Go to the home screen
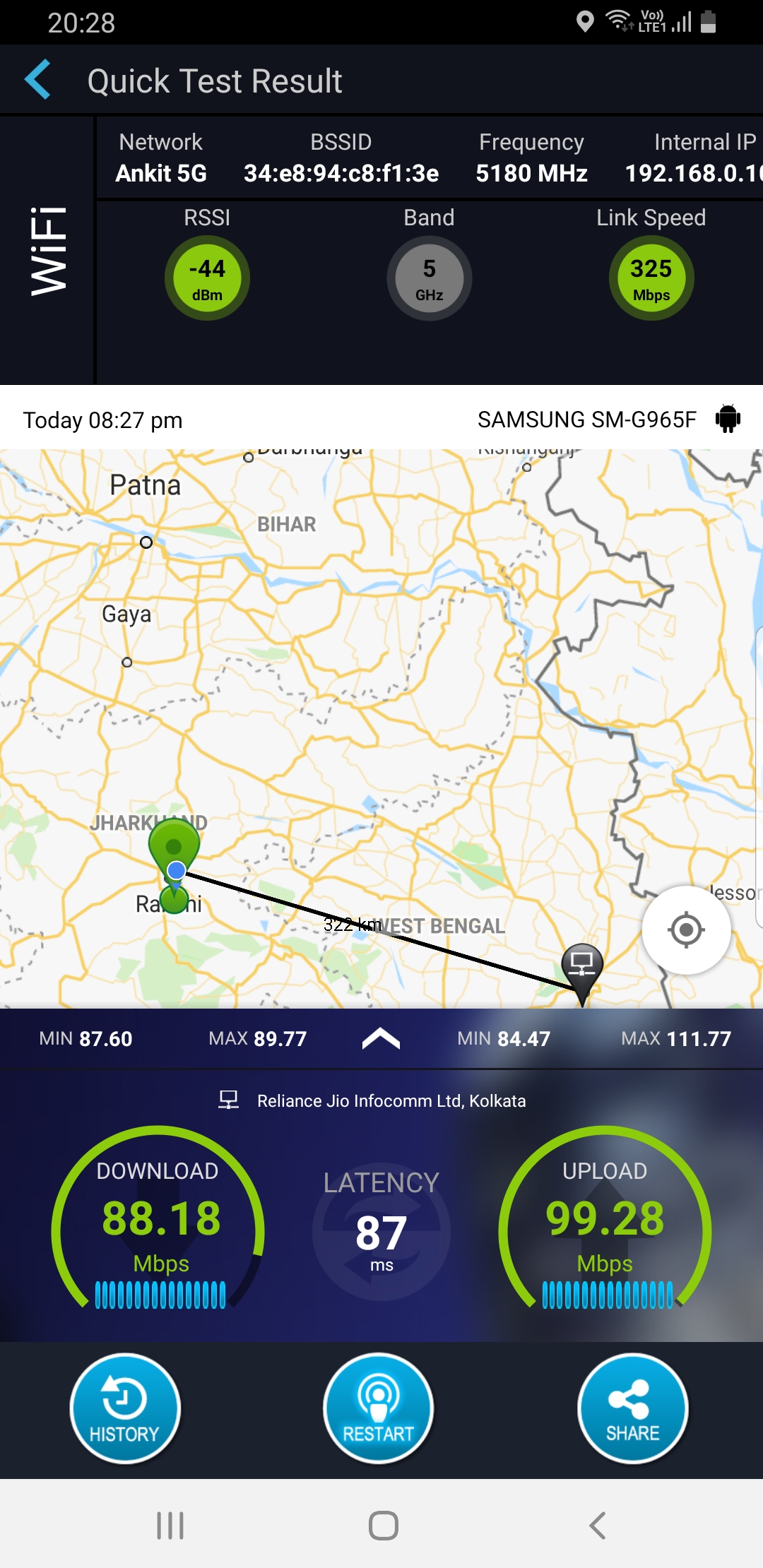Screen dimensions: 763x1568 pyautogui.click(x=383, y=1526)
